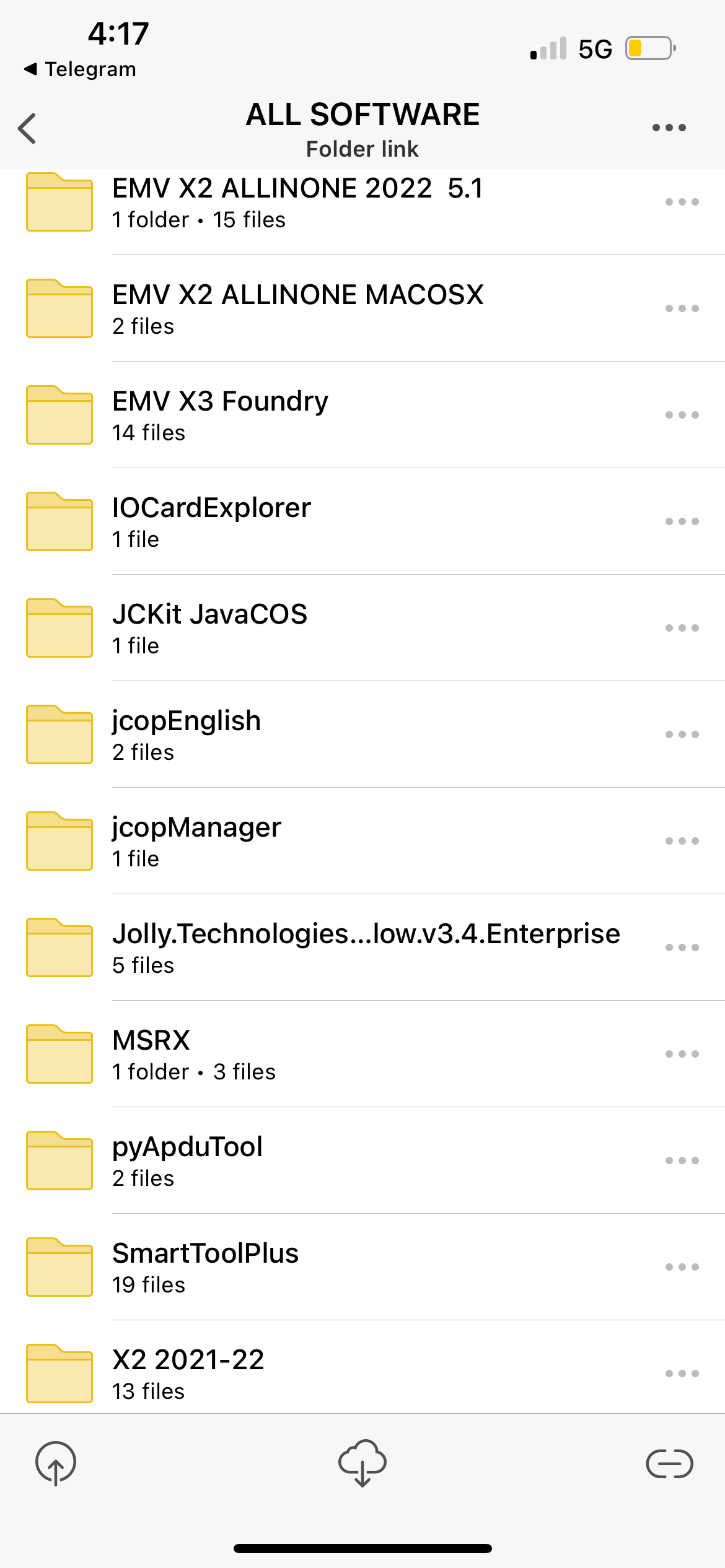Open the X2 2021-22 folder
725x1568 pixels.
point(188,1374)
